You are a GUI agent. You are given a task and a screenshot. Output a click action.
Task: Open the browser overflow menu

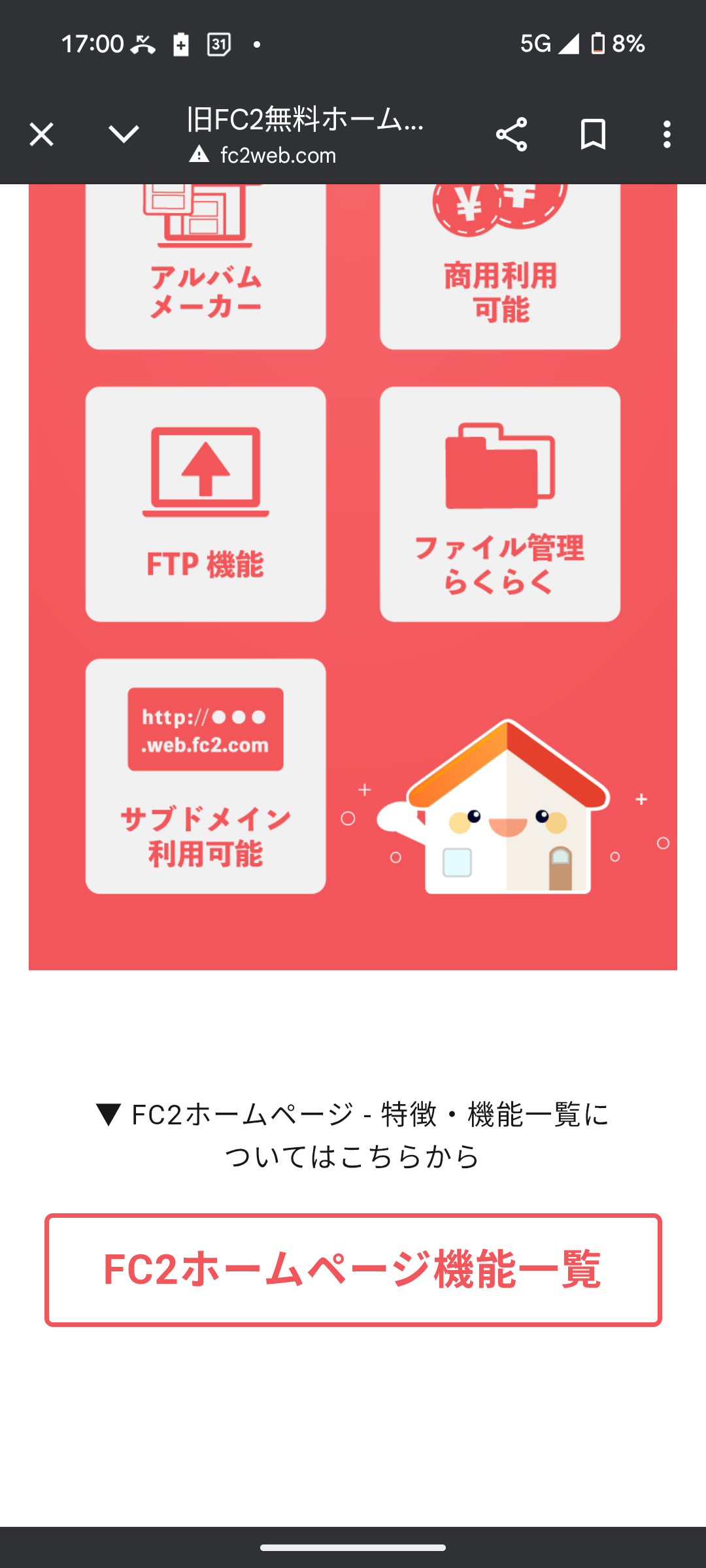[667, 135]
